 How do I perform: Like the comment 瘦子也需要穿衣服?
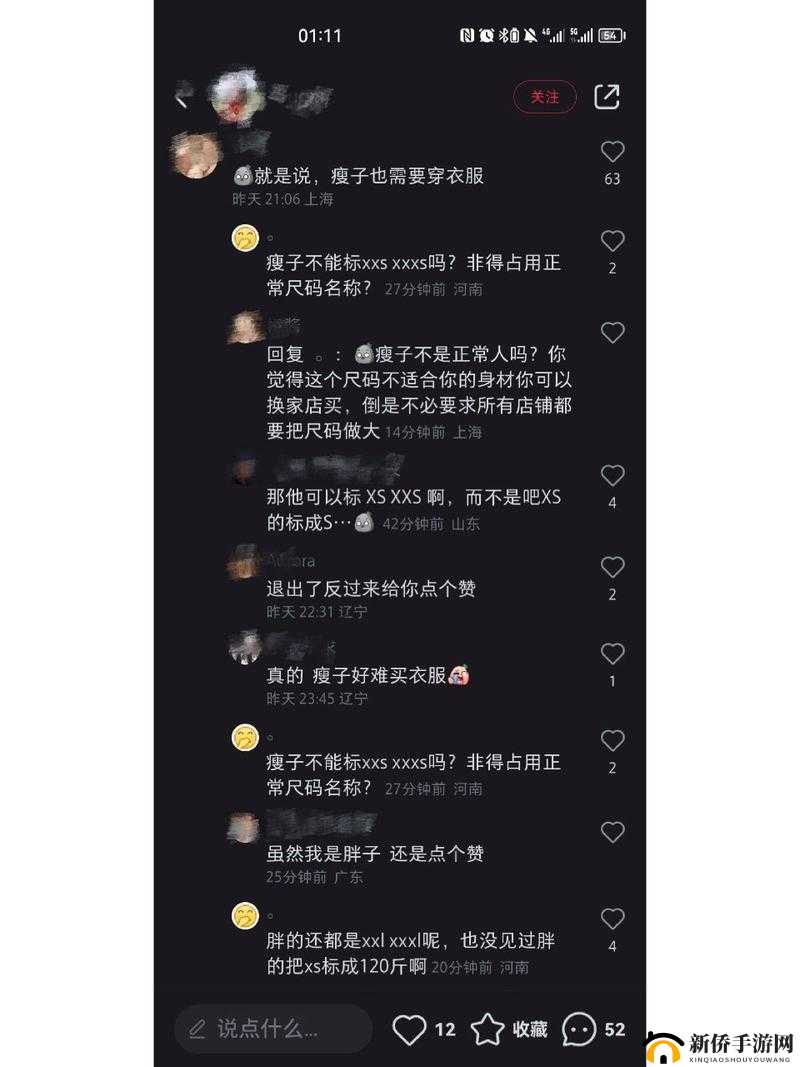point(612,151)
